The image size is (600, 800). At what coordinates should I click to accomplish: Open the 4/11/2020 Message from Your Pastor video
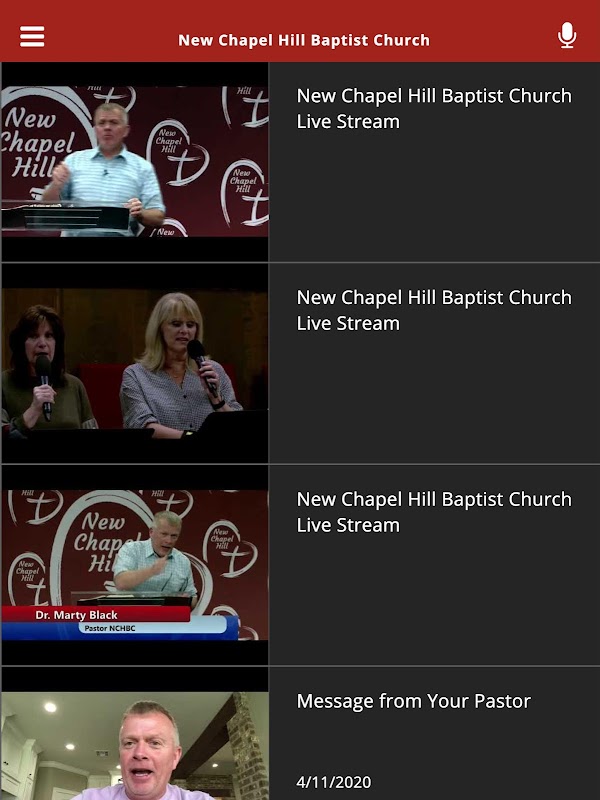tap(300, 734)
